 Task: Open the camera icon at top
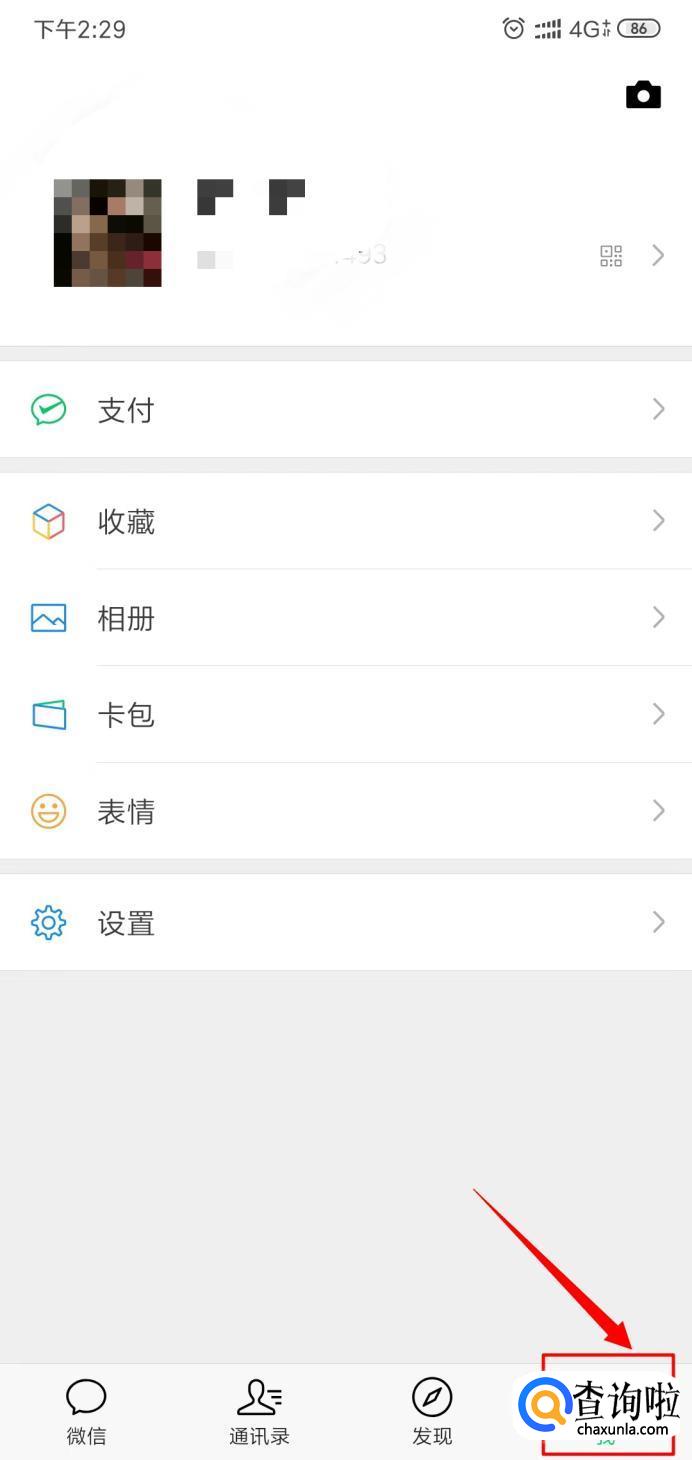tap(643, 95)
